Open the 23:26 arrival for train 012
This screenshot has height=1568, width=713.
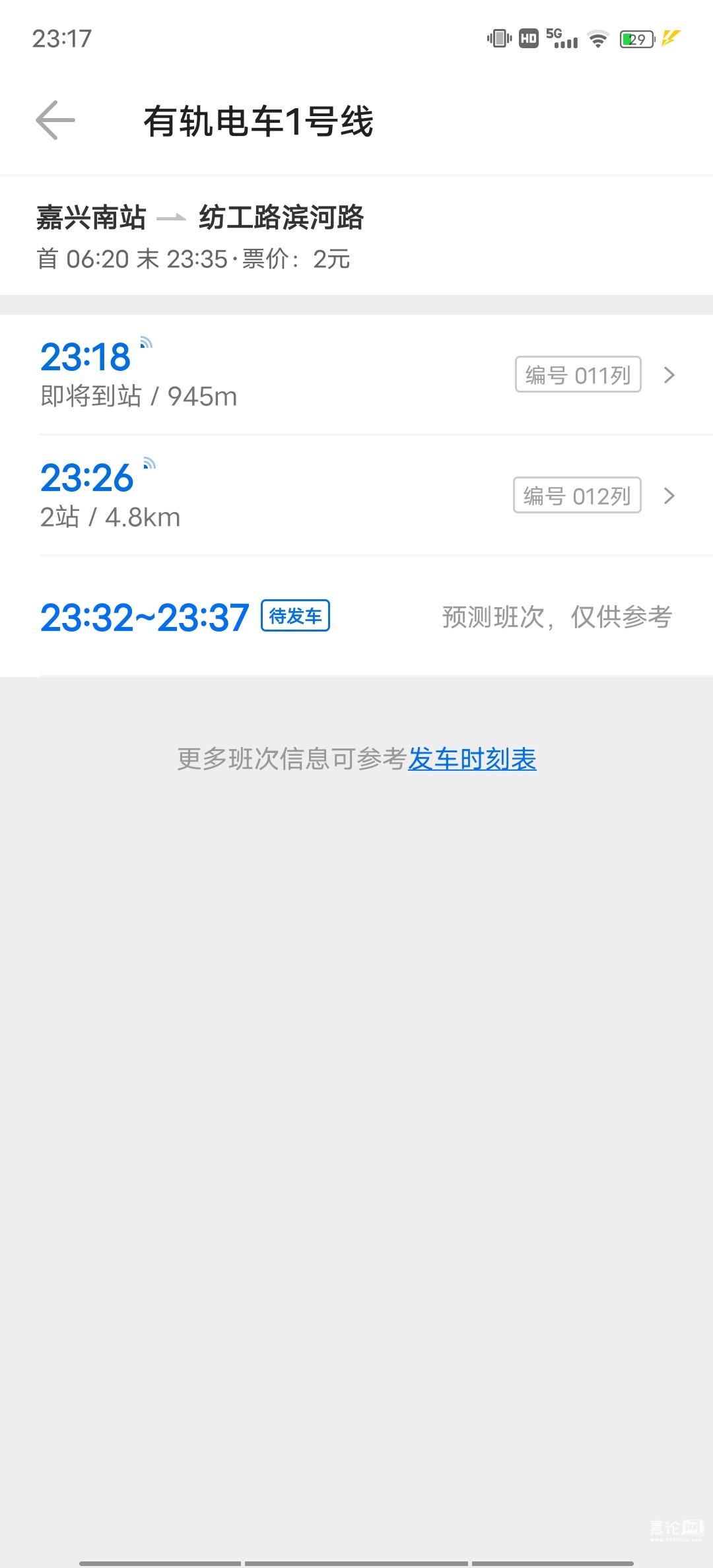[x=356, y=496]
